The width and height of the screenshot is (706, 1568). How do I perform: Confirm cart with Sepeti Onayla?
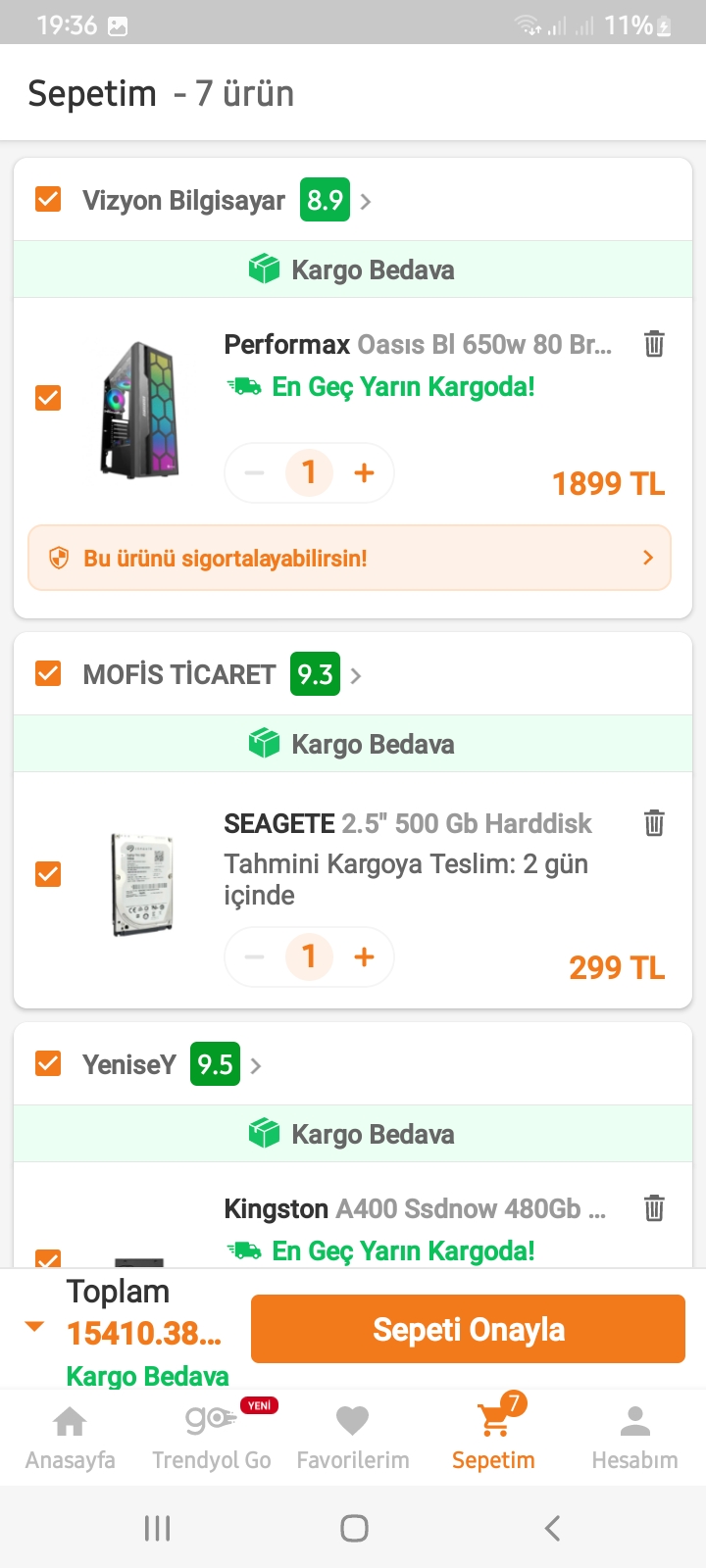[468, 1329]
